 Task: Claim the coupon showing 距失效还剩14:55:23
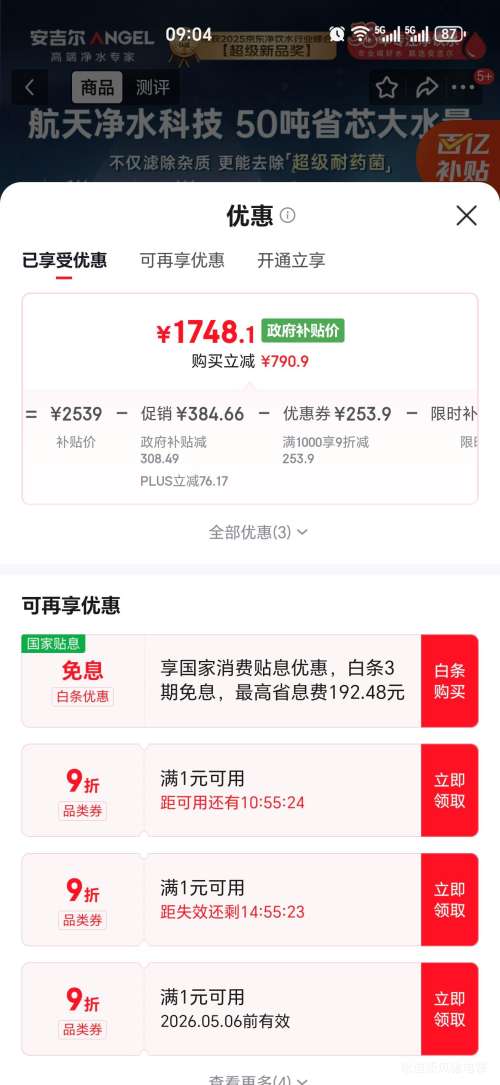click(x=450, y=900)
